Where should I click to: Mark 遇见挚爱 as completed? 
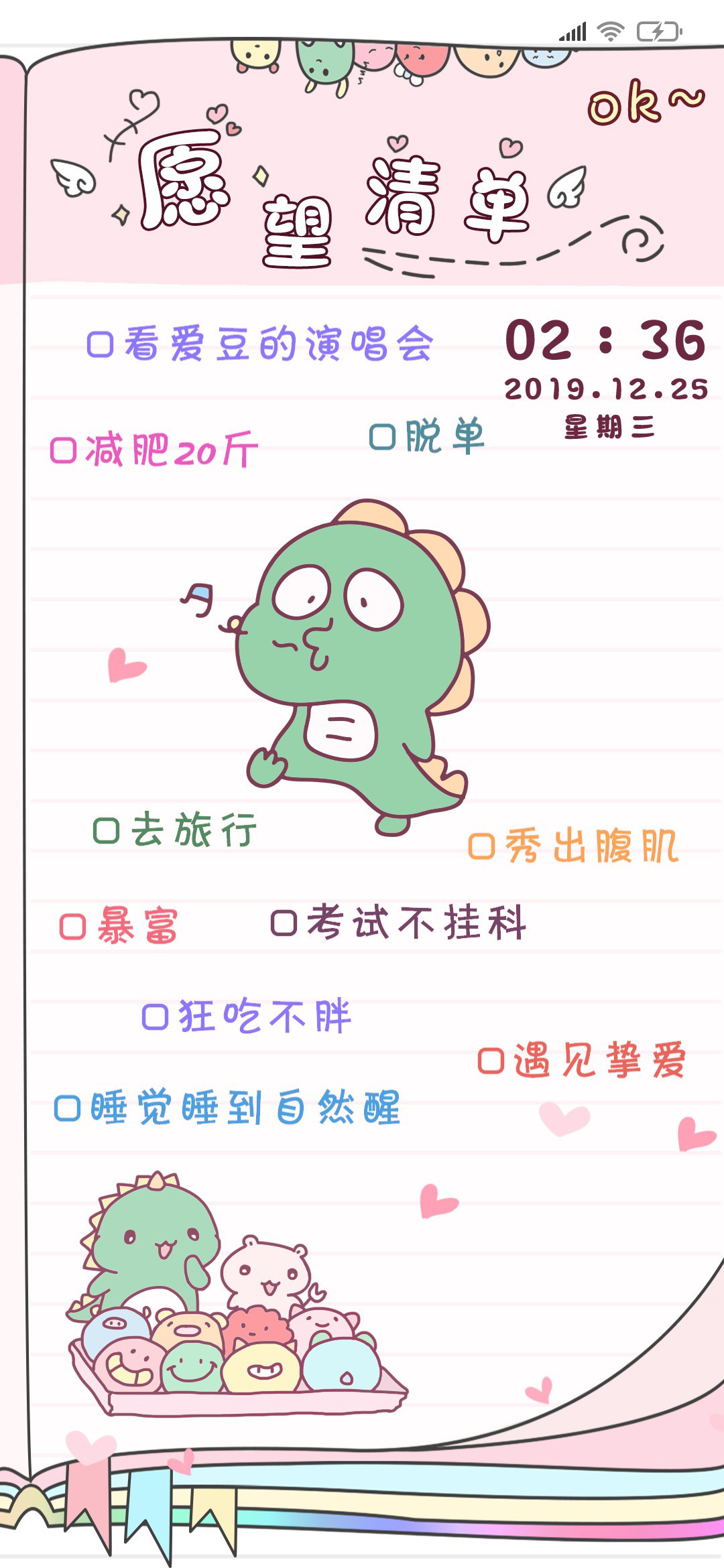click(x=491, y=1061)
